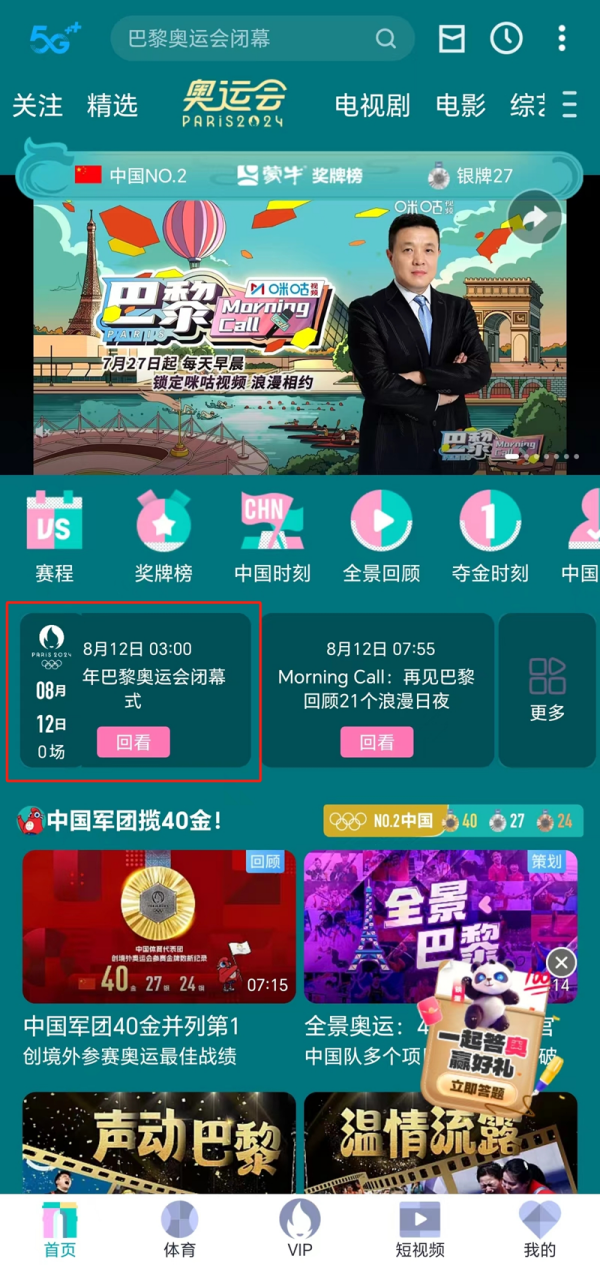Open 更多 events

[547, 689]
